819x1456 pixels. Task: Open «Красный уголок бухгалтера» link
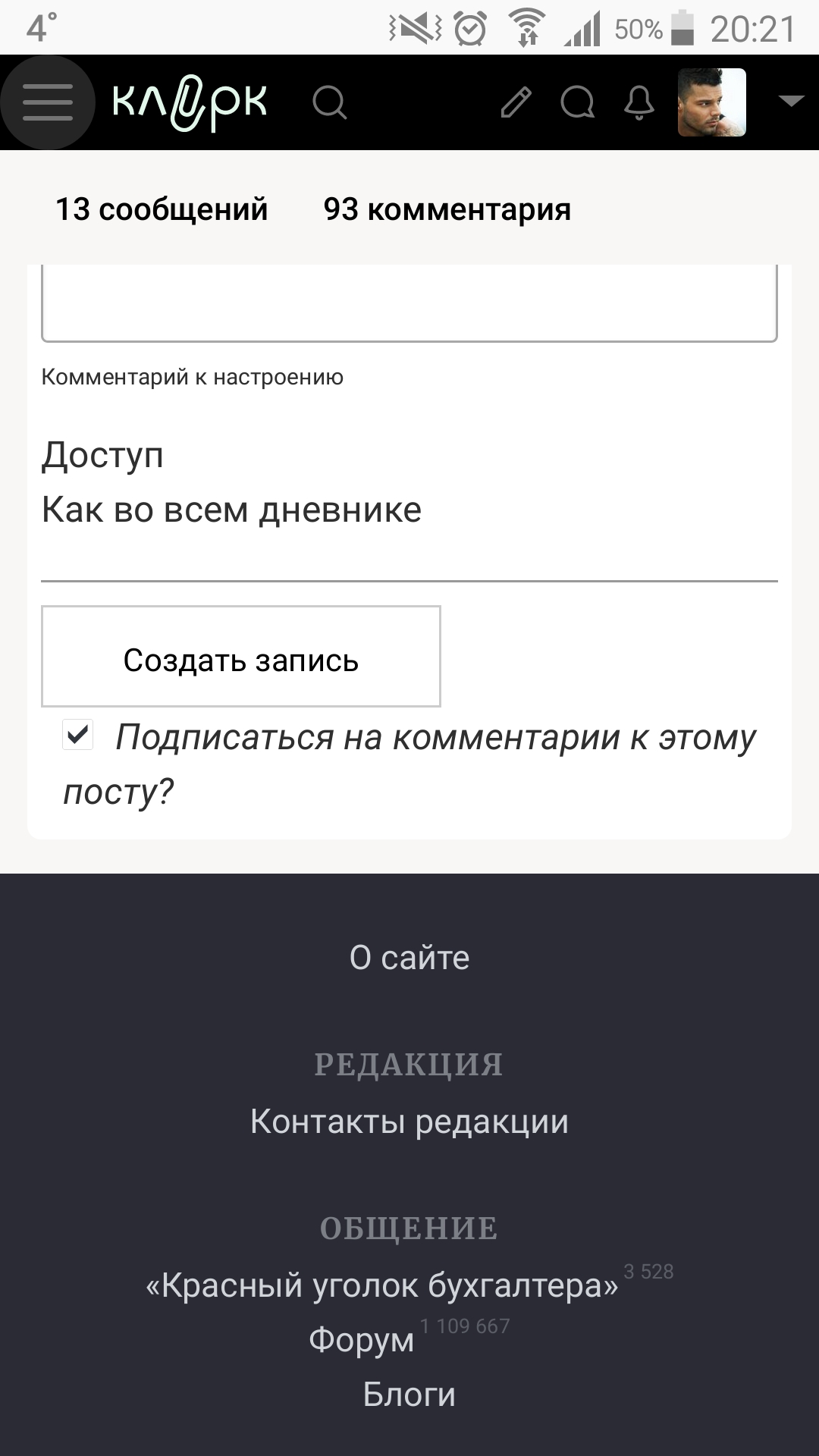pyautogui.click(x=382, y=1285)
